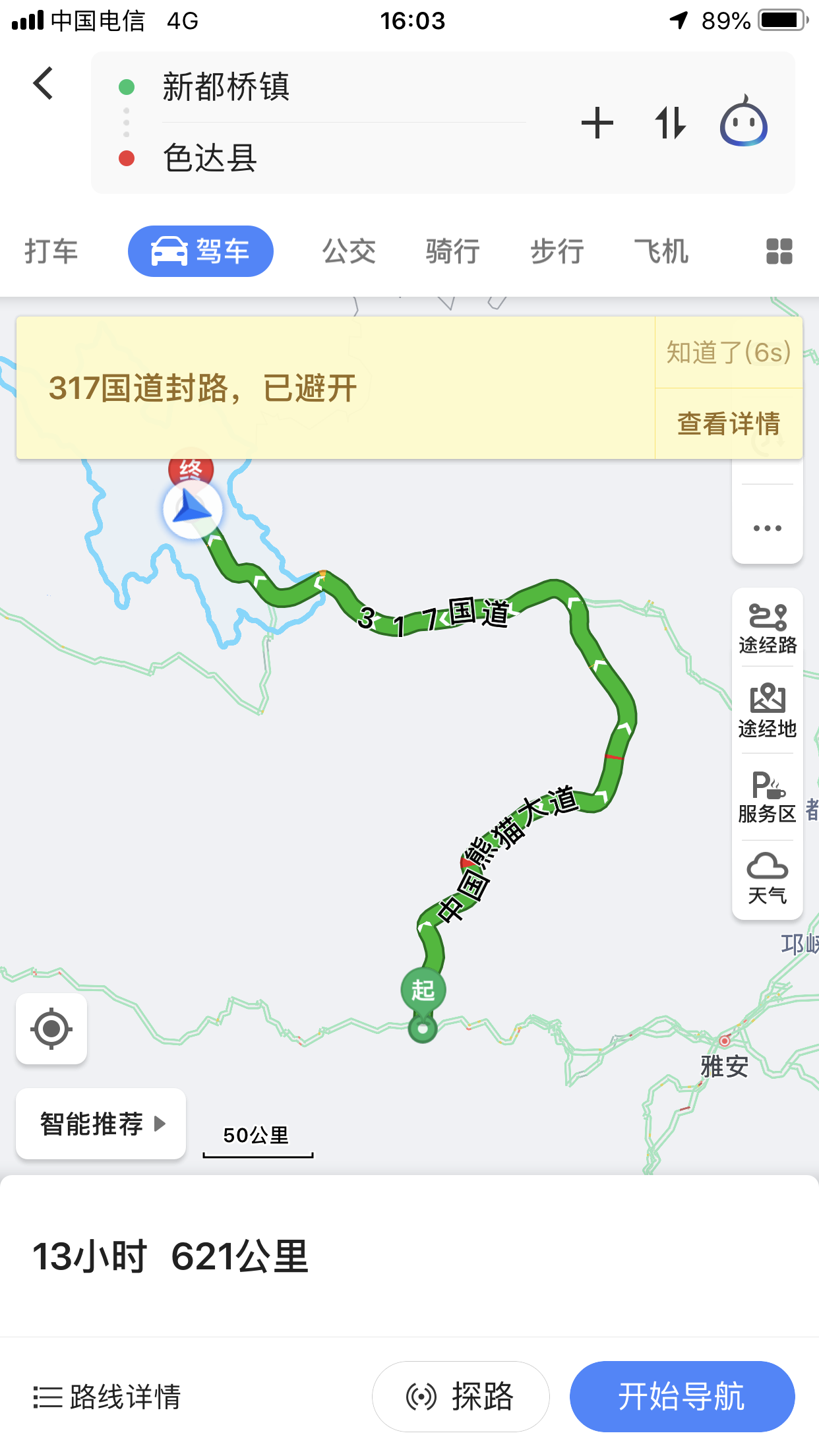Screen dimensions: 819x1456
Task: Recenter the map on my location
Action: [x=51, y=1029]
